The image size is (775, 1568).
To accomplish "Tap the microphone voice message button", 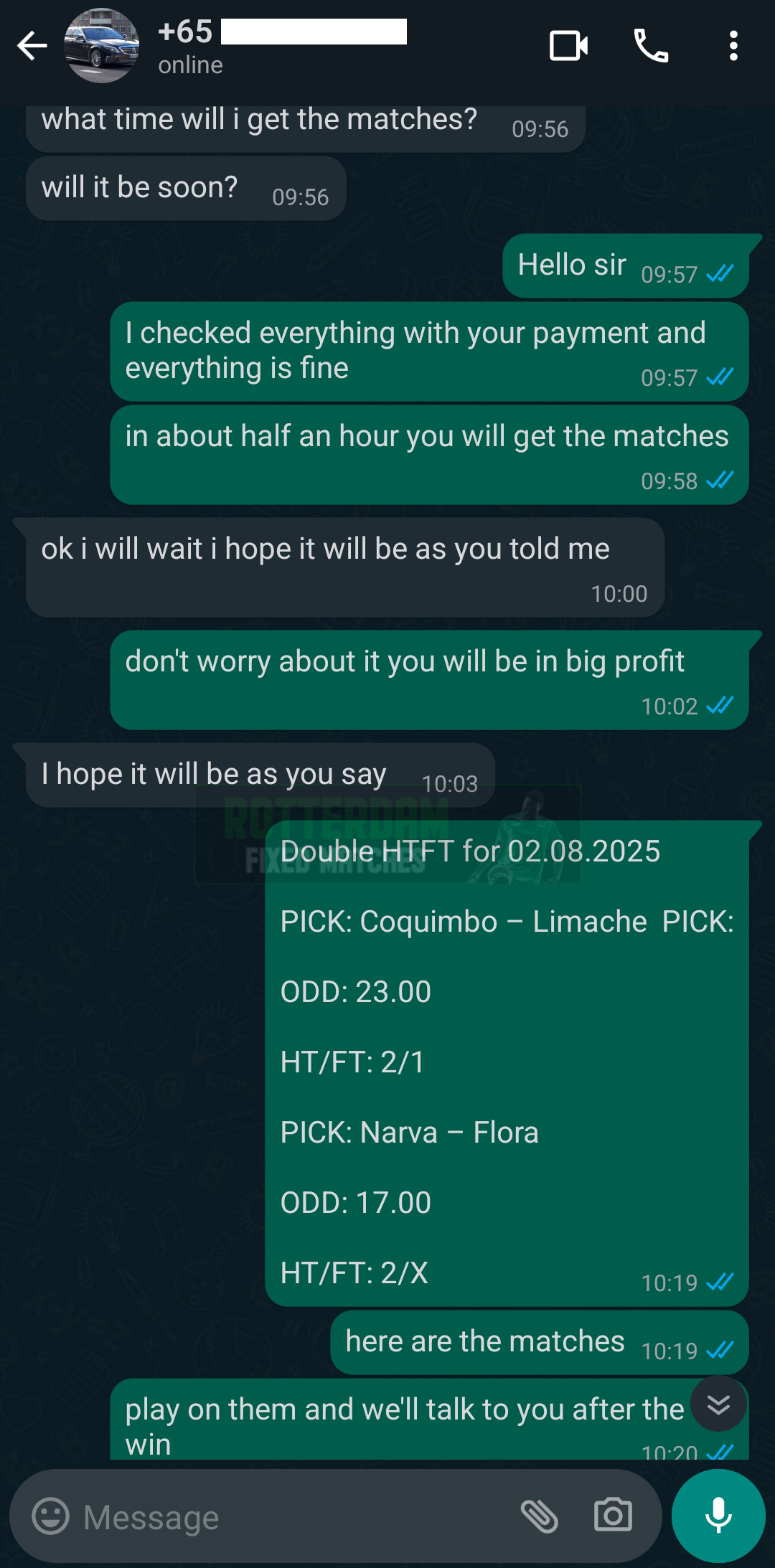I will coord(718,1516).
